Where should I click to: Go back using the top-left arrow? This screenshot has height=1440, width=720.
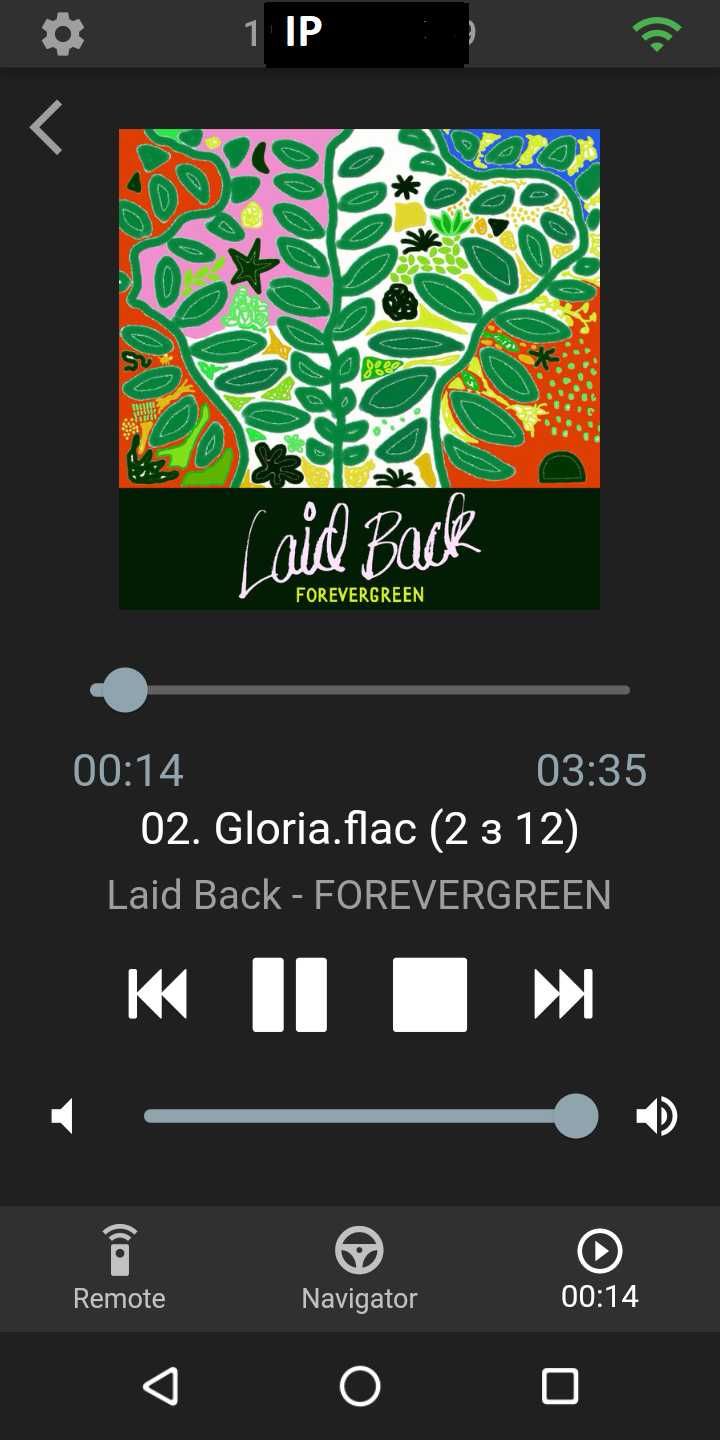point(46,128)
